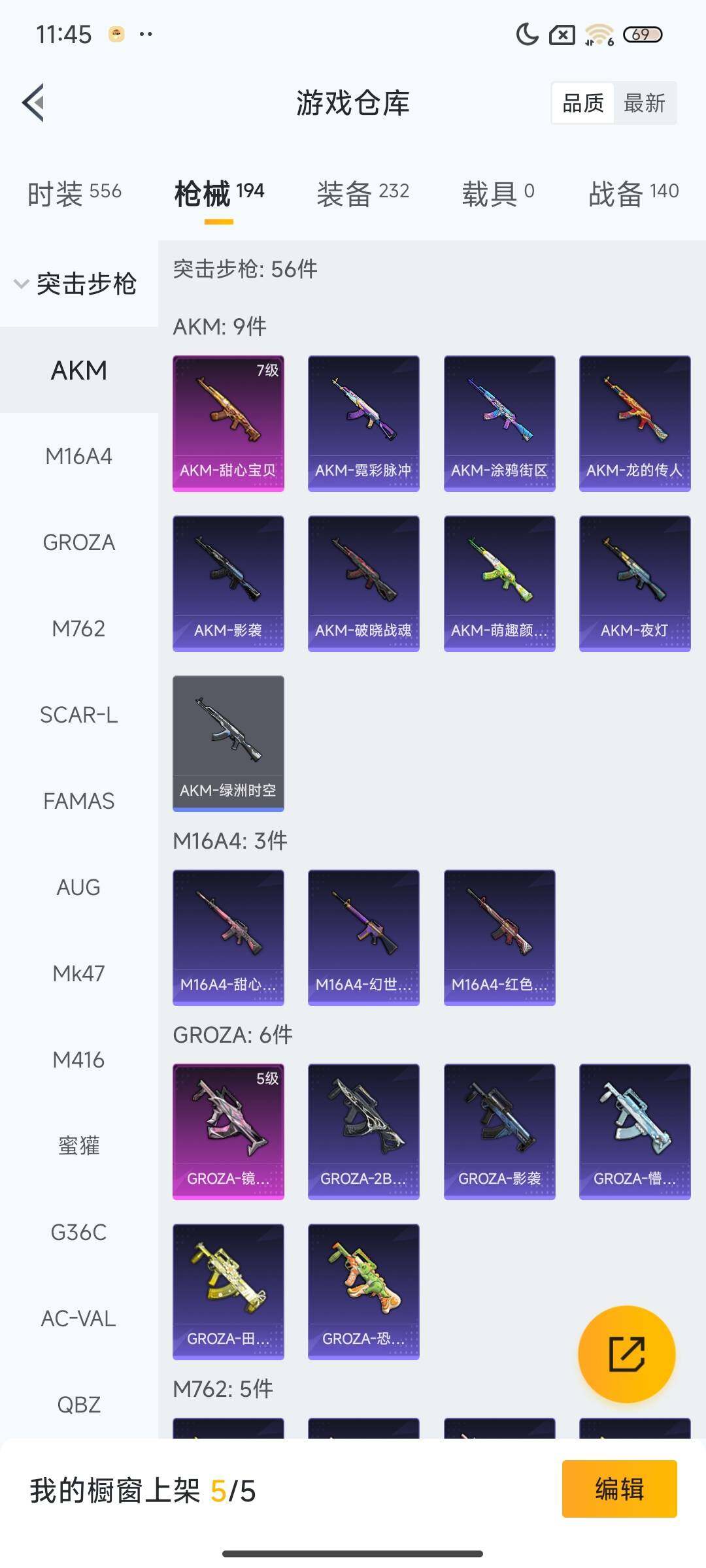Screen dimensions: 706x1568
Task: Go back from 游戏仓库
Action: click(x=34, y=103)
